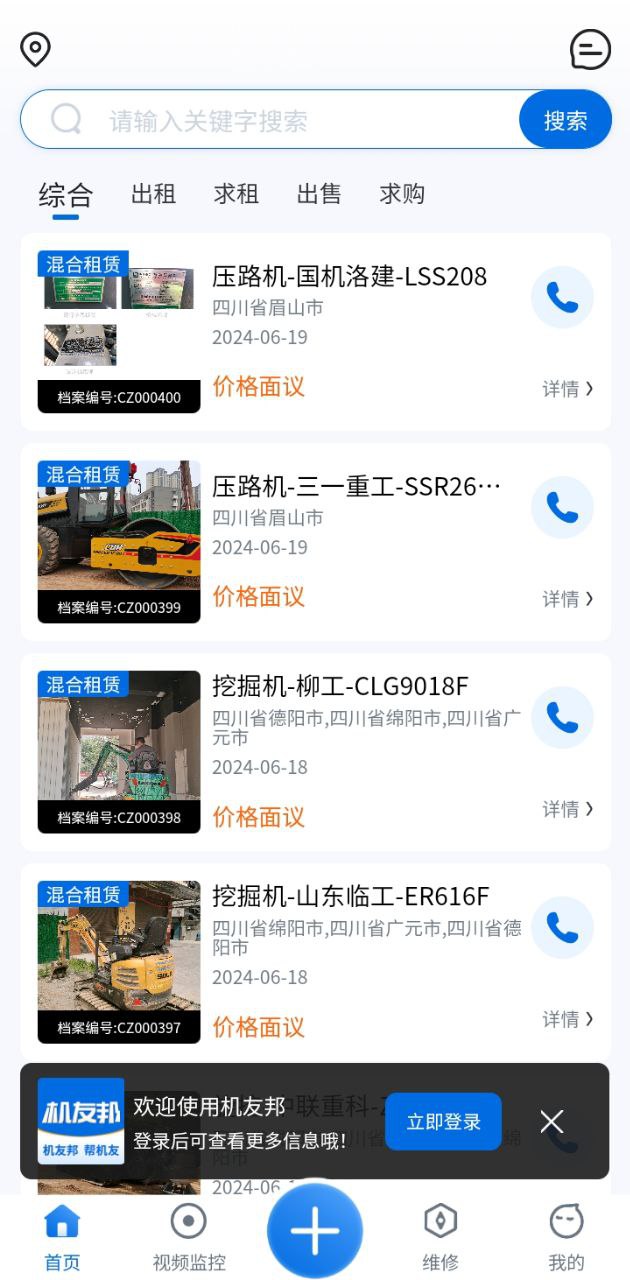The height and width of the screenshot is (1280, 630).
Task: Switch to 我的 tab
Action: point(566,1238)
